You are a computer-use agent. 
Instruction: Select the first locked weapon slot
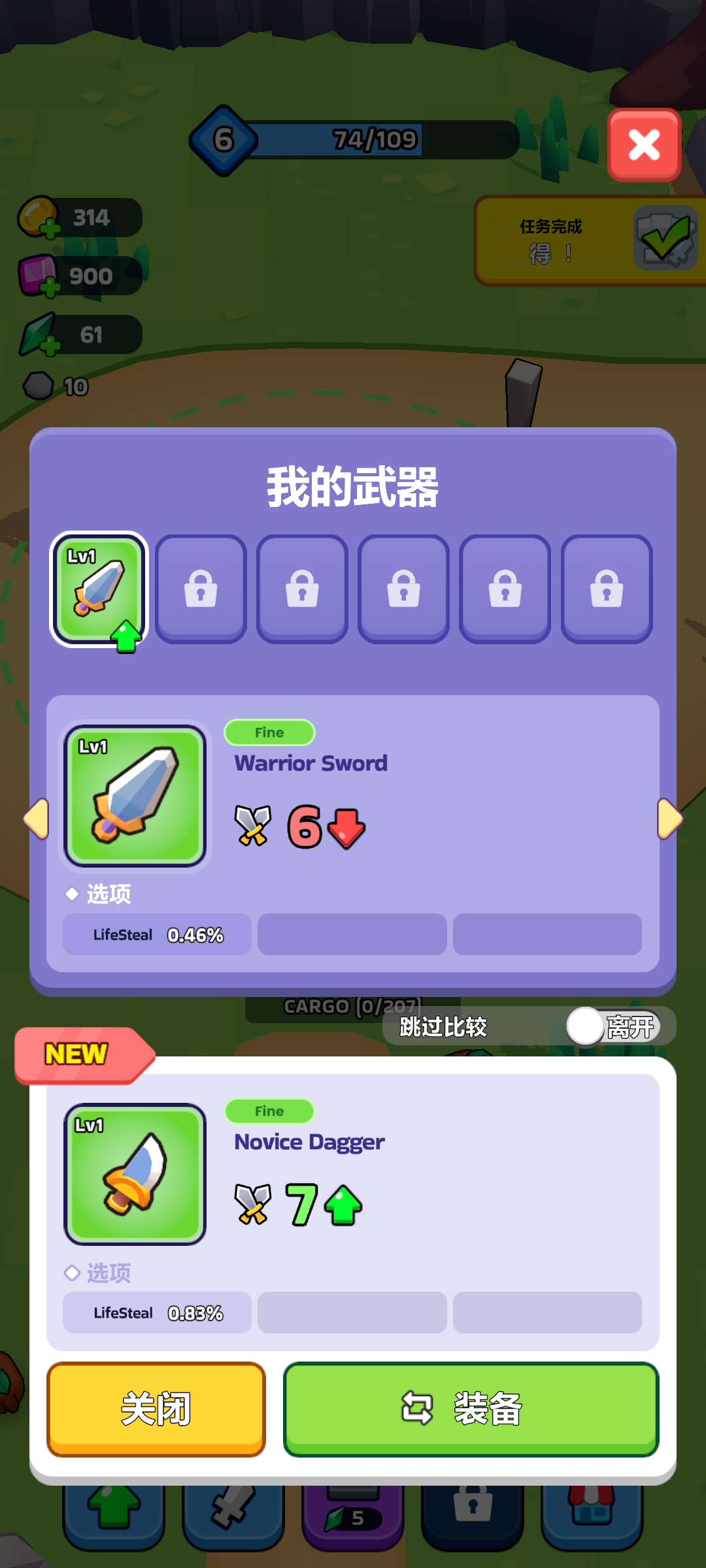(x=203, y=588)
